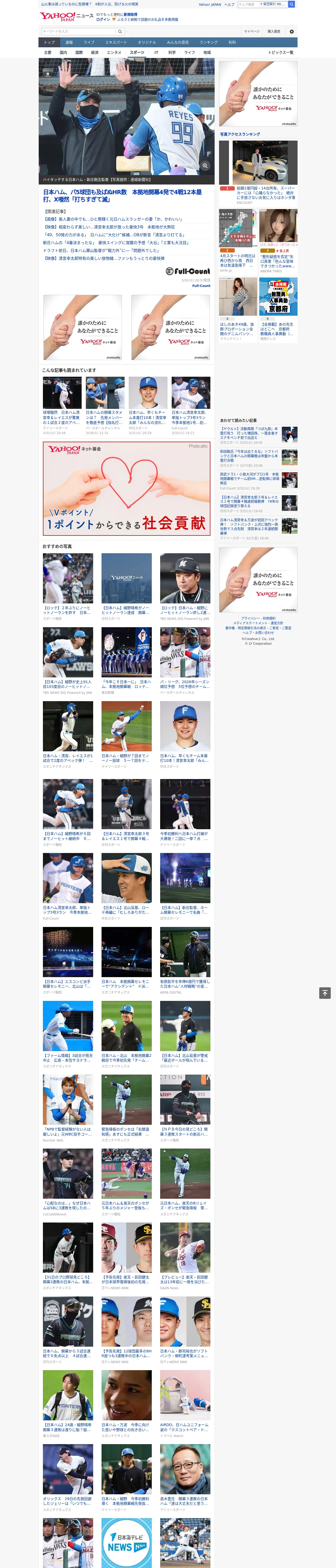This screenshot has height=1568, width=336.
Task: Open 購入履歴
Action: pos(274,31)
